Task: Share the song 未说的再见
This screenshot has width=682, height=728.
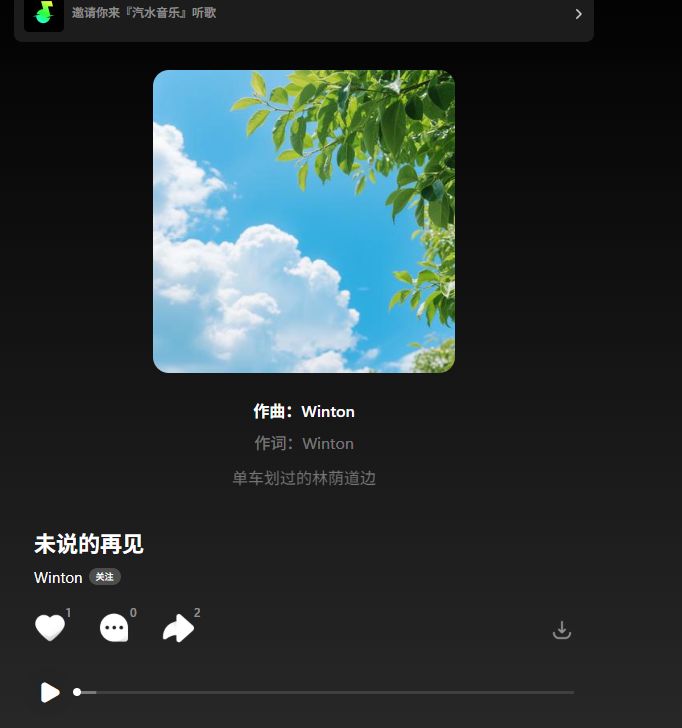Action: click(x=178, y=628)
